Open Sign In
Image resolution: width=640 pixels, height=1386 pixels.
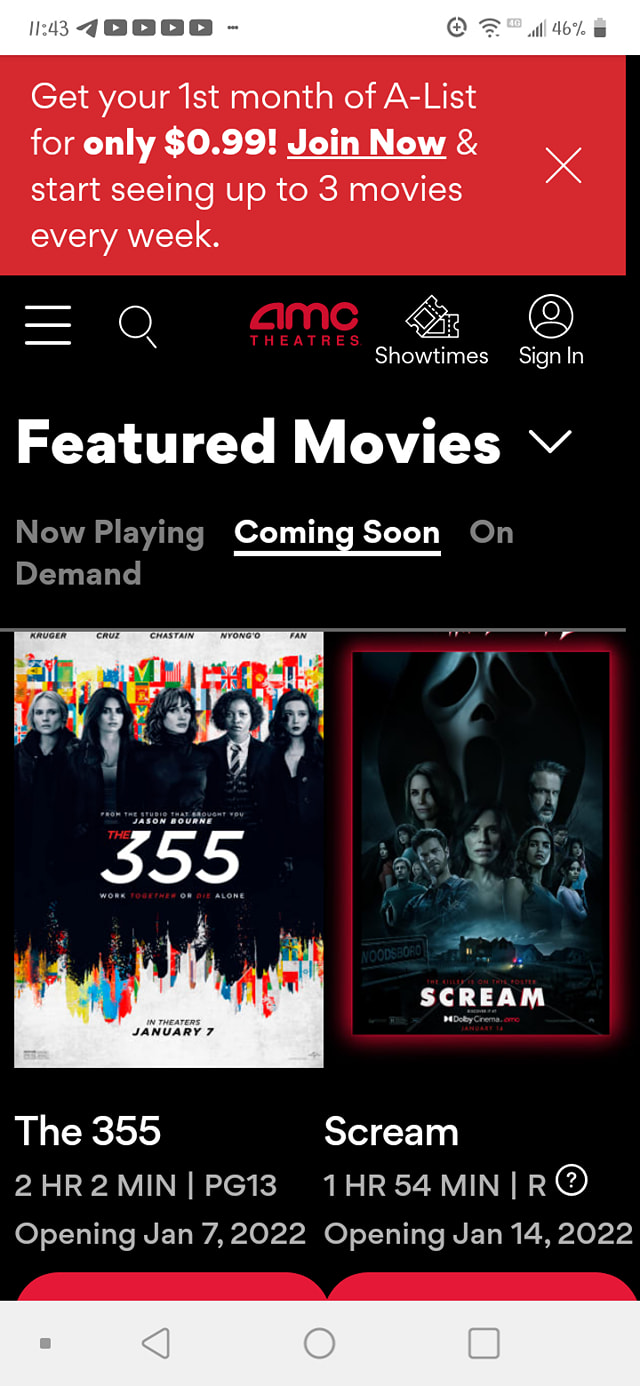550,332
